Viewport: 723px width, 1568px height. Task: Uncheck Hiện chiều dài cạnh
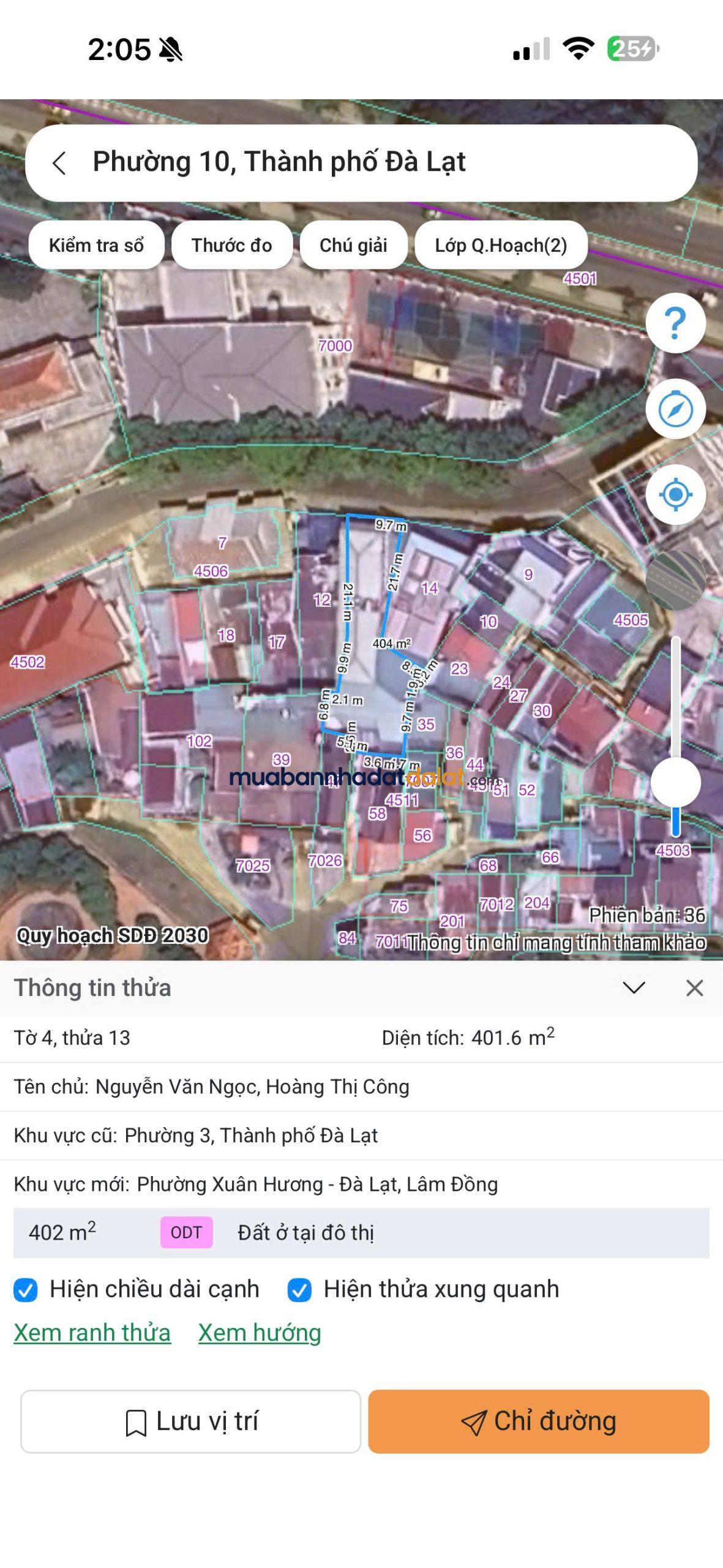pyautogui.click(x=26, y=1291)
